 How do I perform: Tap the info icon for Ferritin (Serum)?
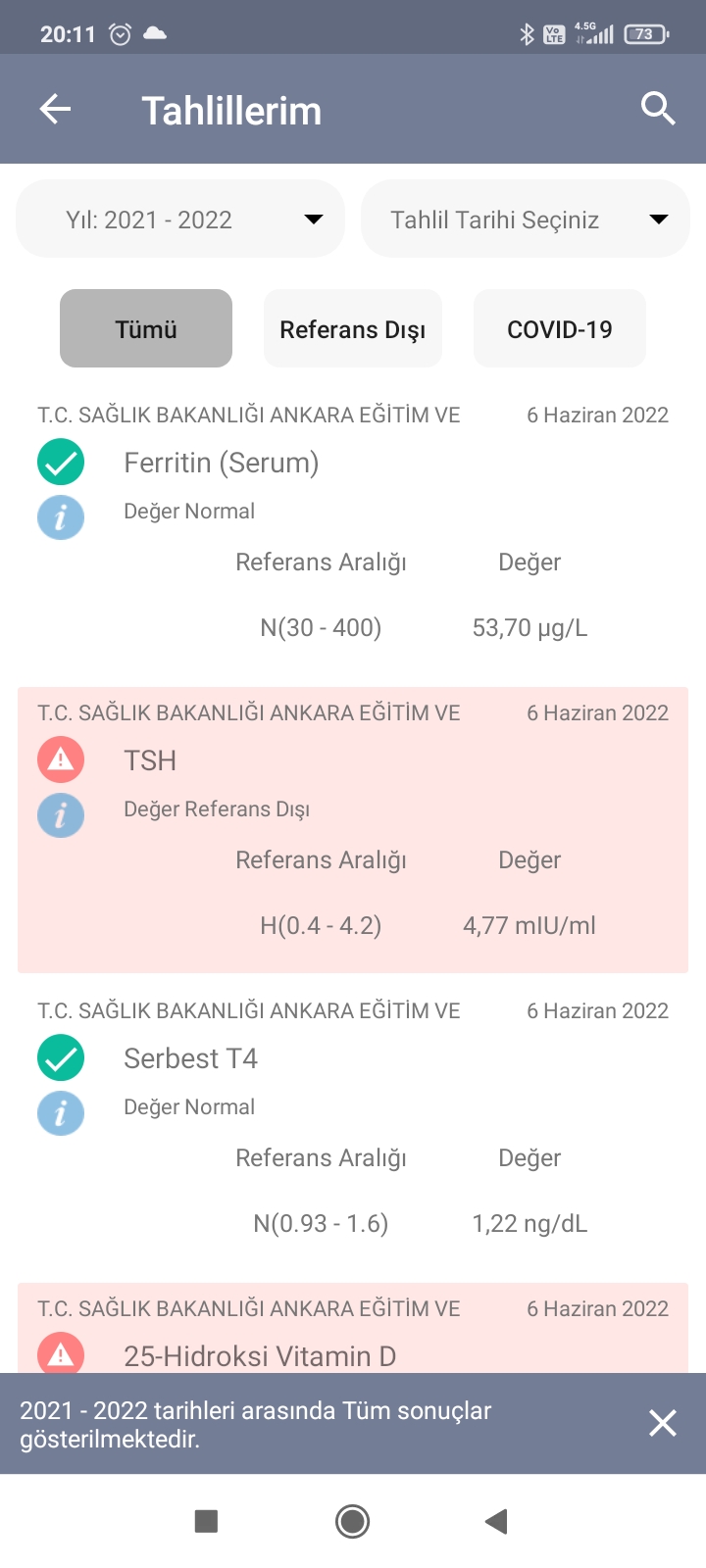[61, 516]
